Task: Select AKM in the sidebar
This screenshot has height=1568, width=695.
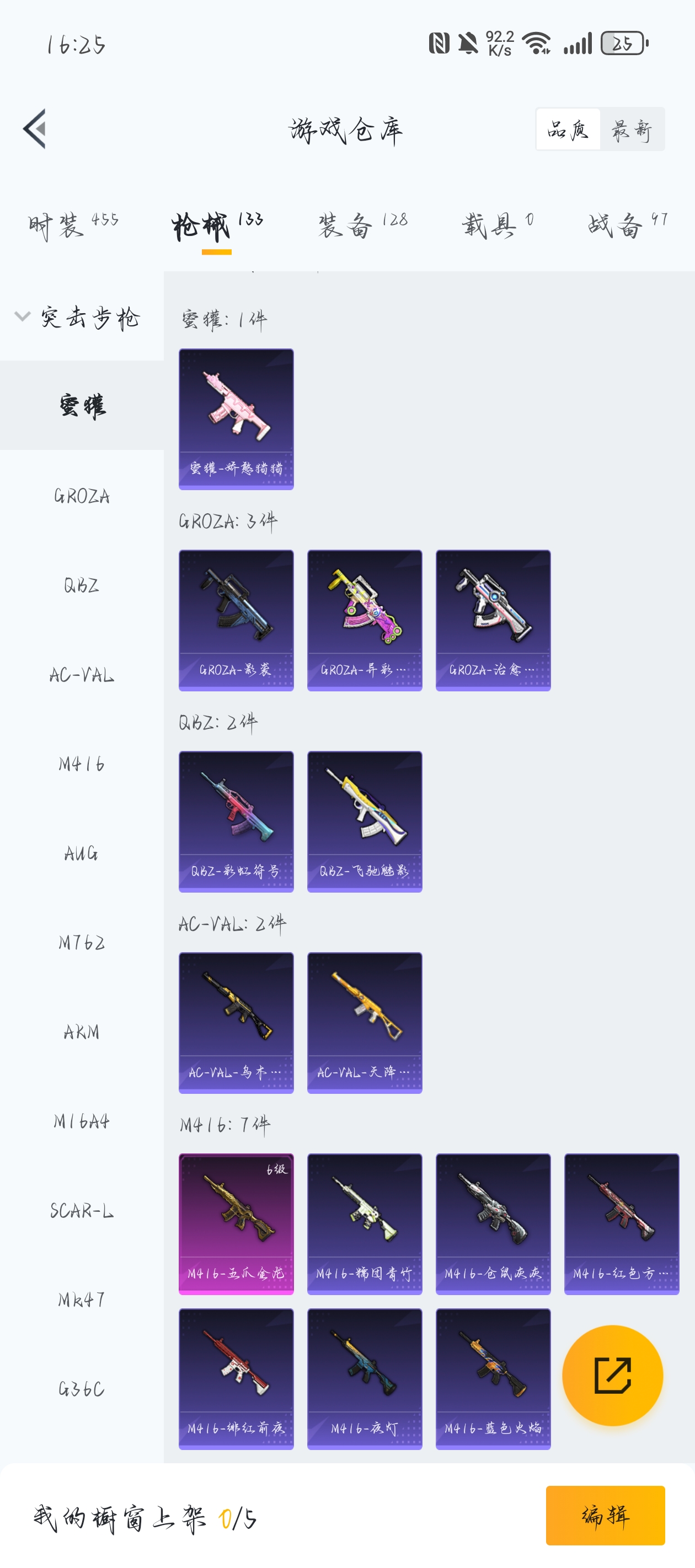Action: [x=82, y=1032]
